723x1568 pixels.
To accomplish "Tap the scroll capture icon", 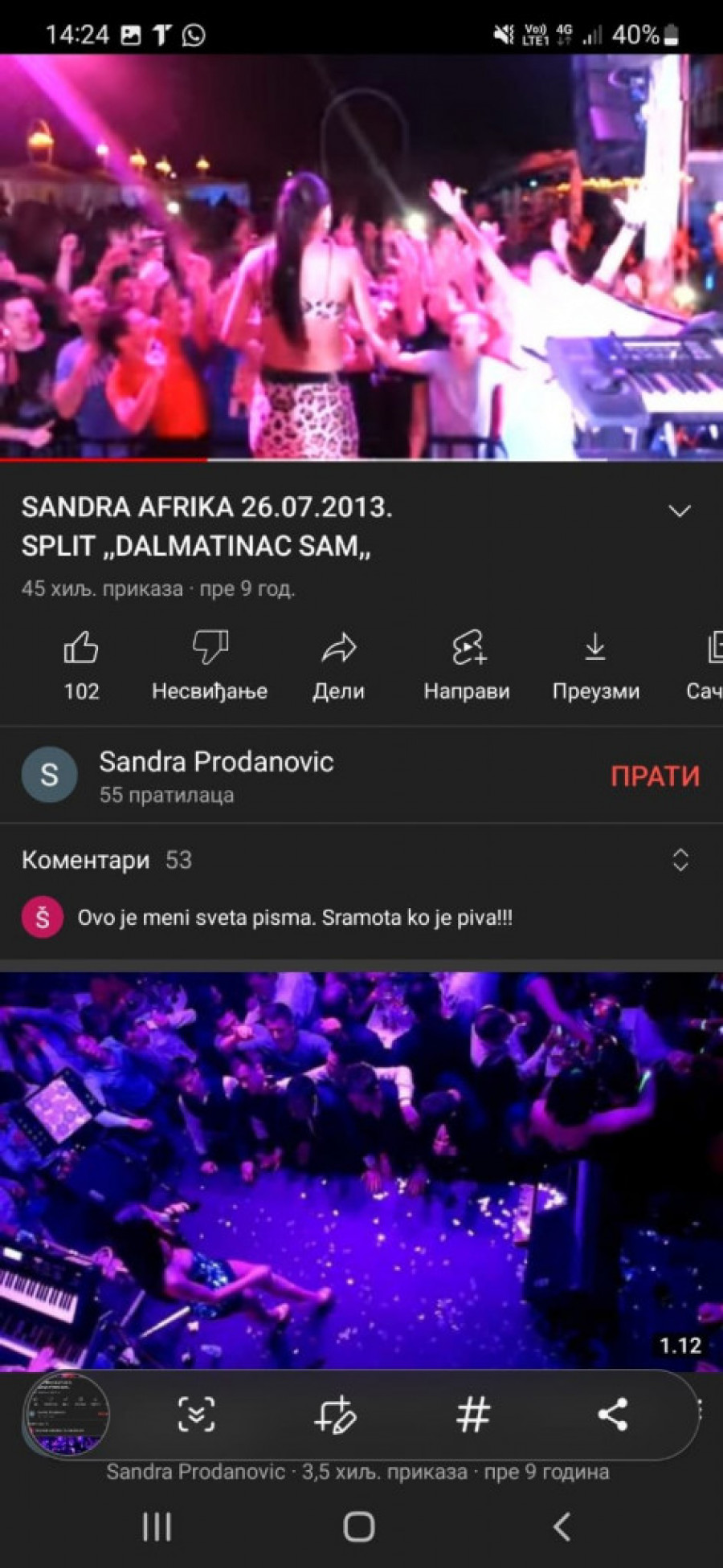I will [x=196, y=1415].
